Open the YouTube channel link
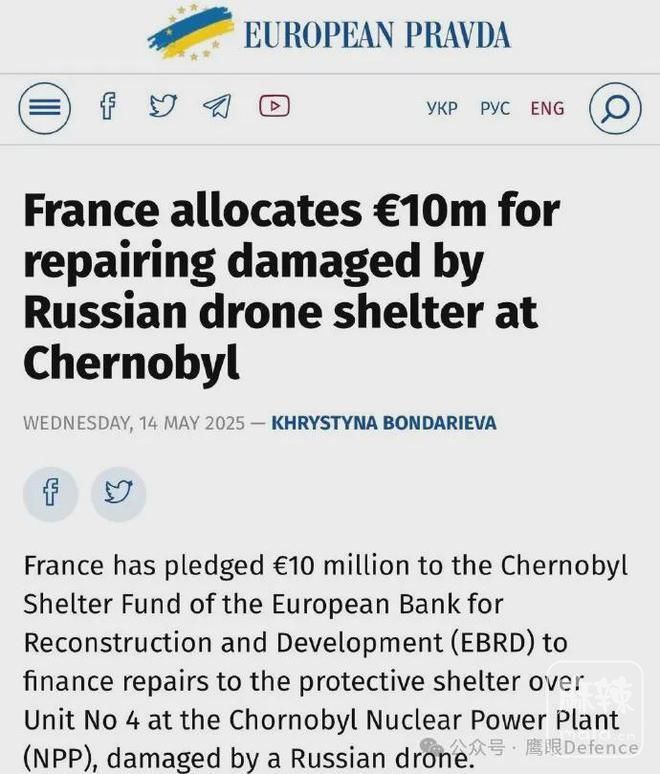The width and height of the screenshot is (660, 774). click(274, 105)
